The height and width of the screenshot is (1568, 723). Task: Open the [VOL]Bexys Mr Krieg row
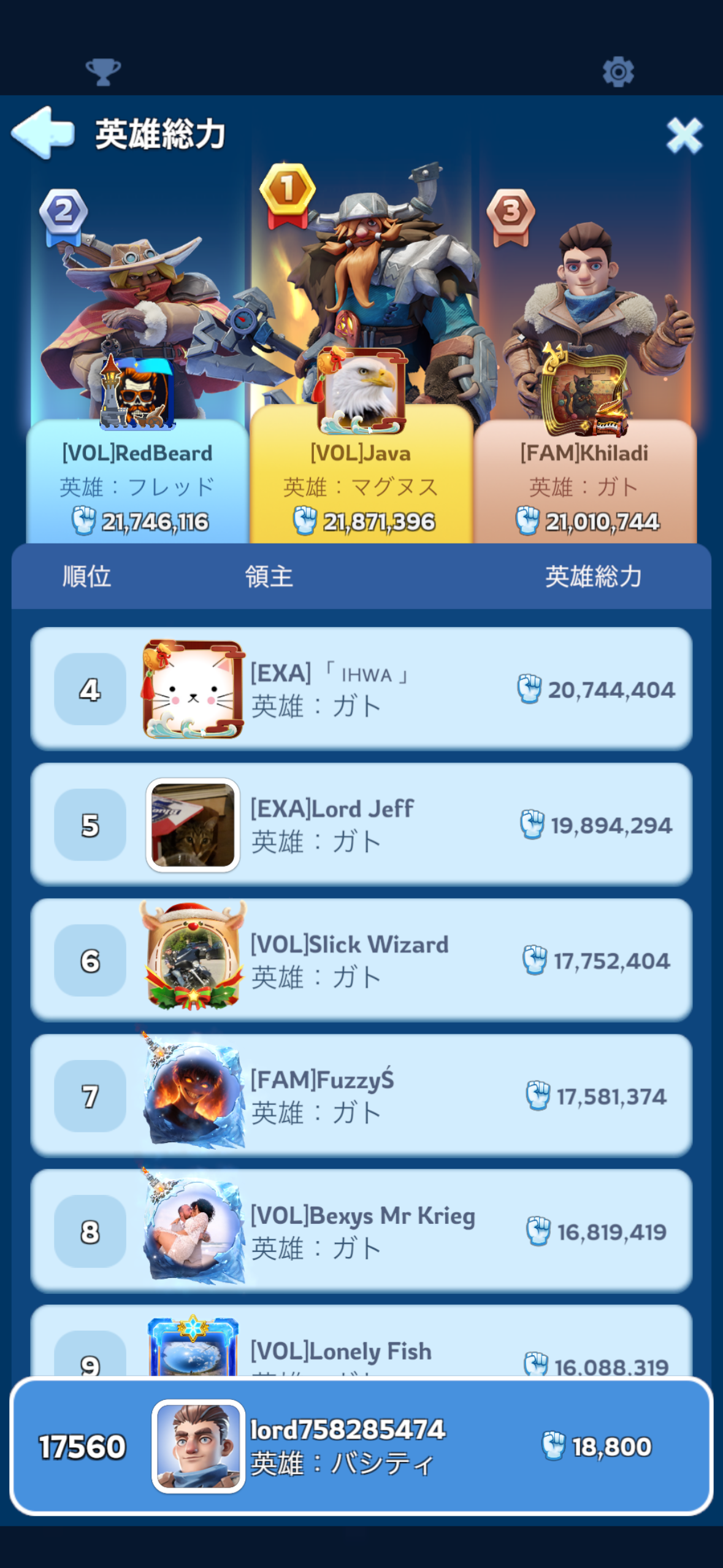361,1231
